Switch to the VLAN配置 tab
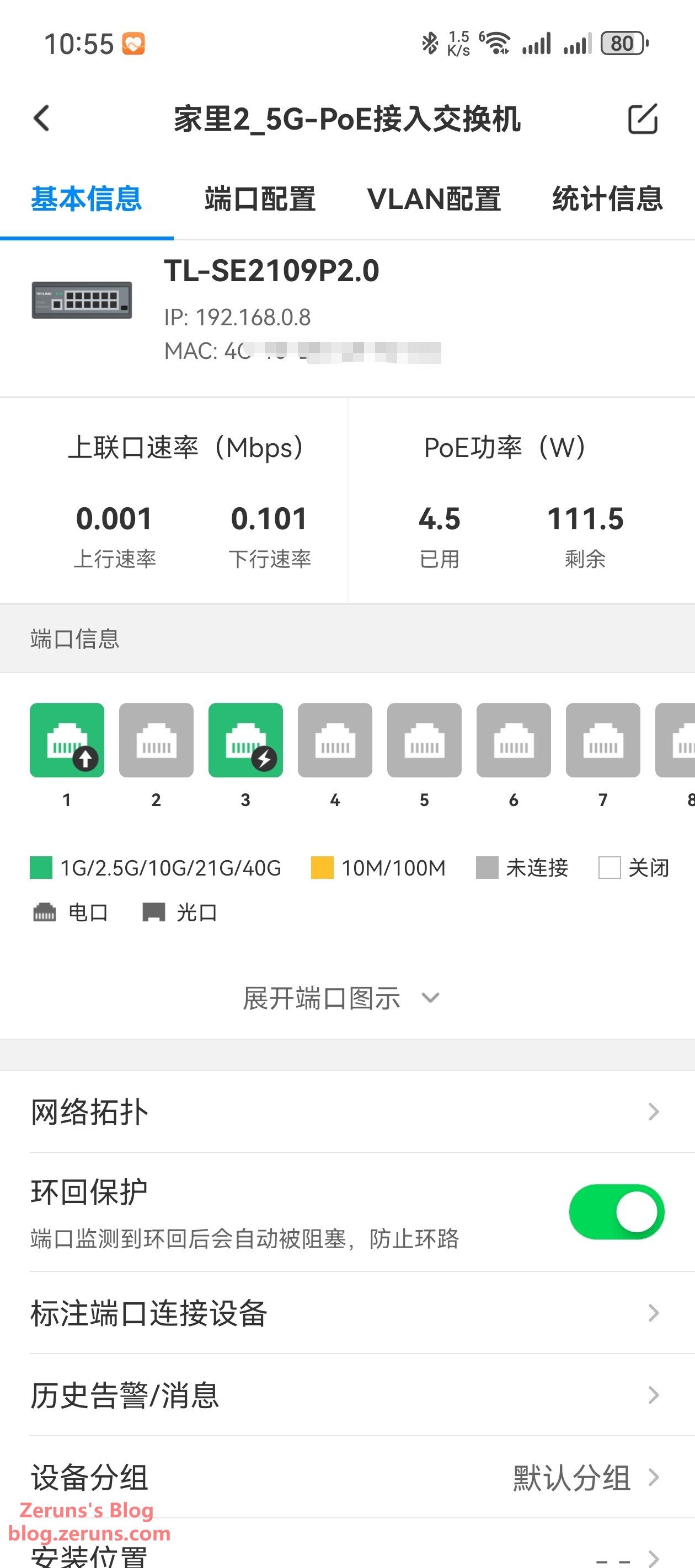This screenshot has width=695, height=1568. coord(434,199)
